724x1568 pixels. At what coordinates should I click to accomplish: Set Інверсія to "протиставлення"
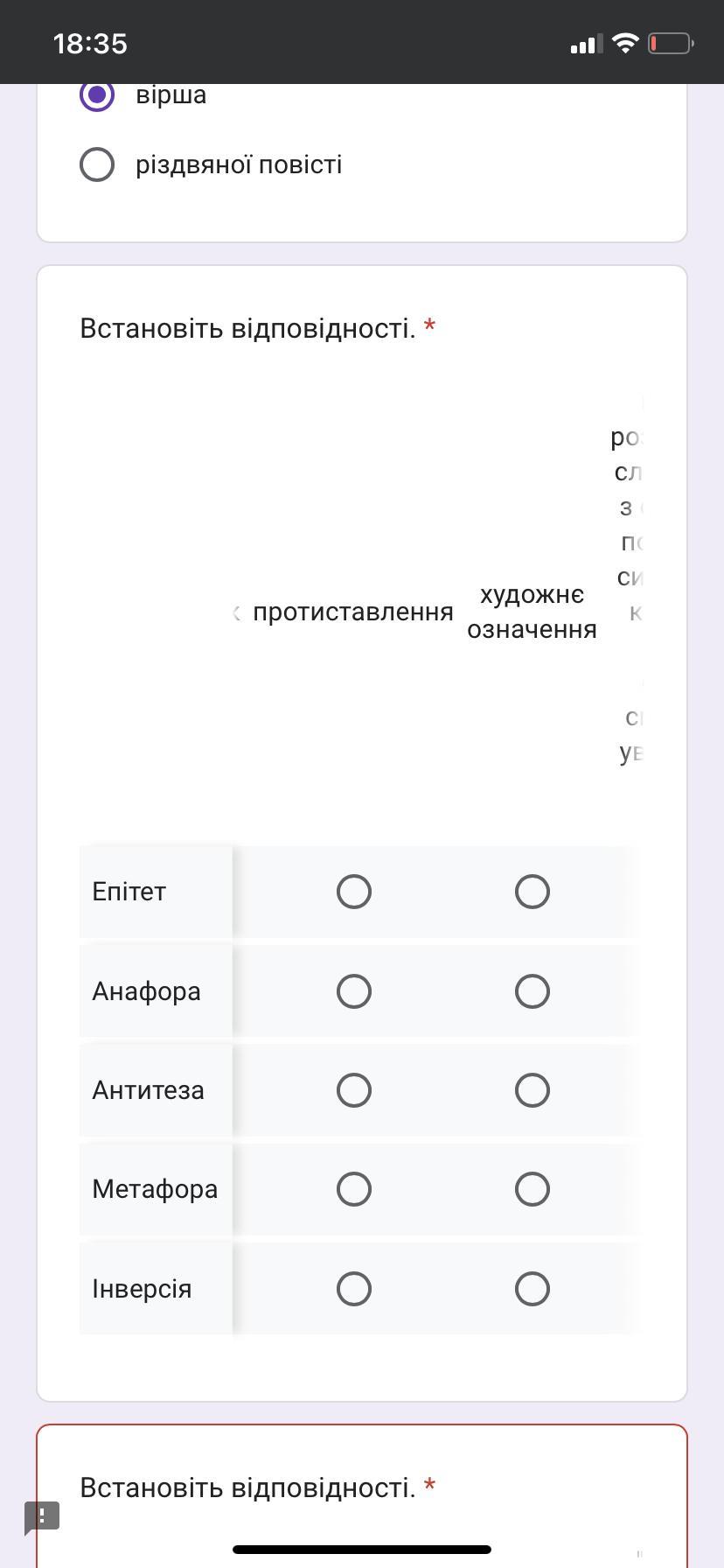click(x=354, y=1289)
